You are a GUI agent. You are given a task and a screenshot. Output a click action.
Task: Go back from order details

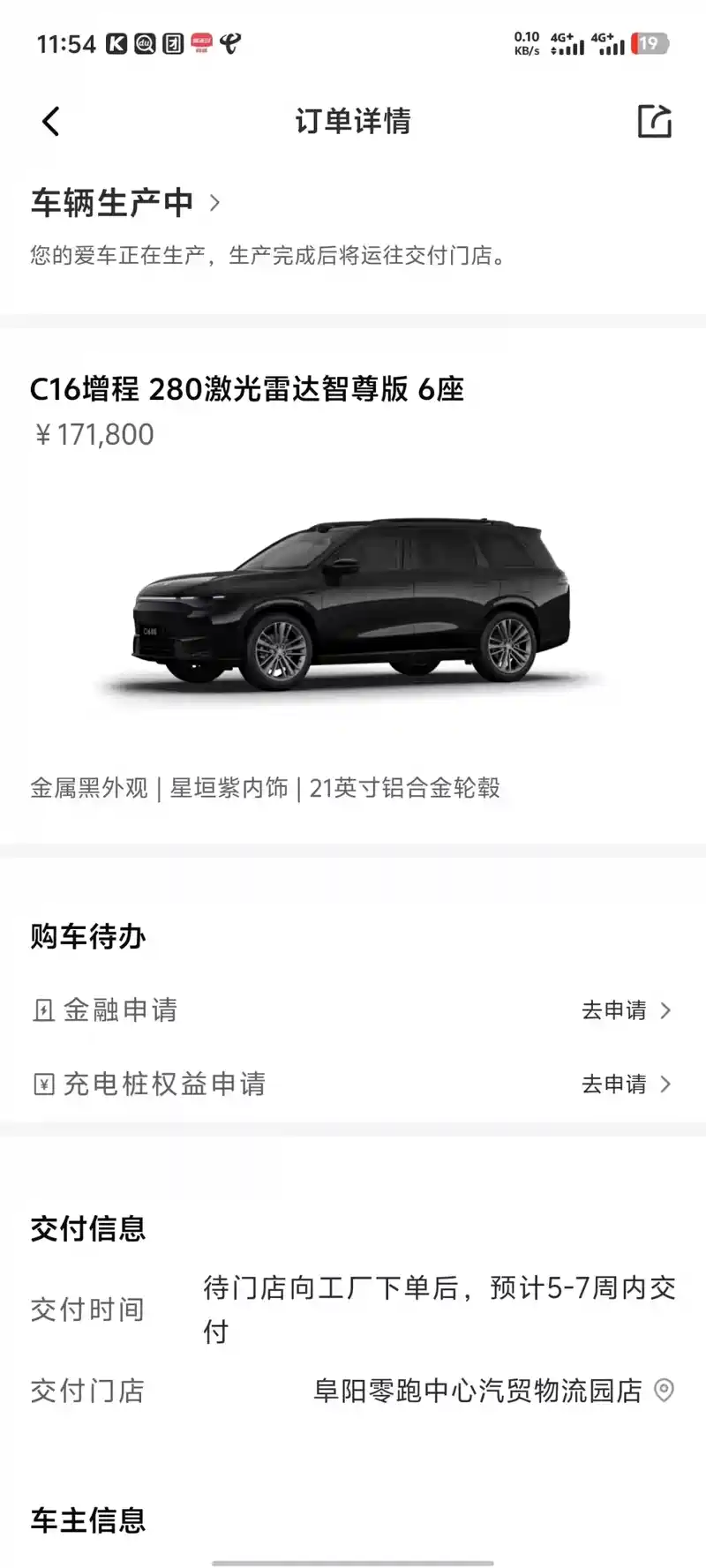(51, 122)
